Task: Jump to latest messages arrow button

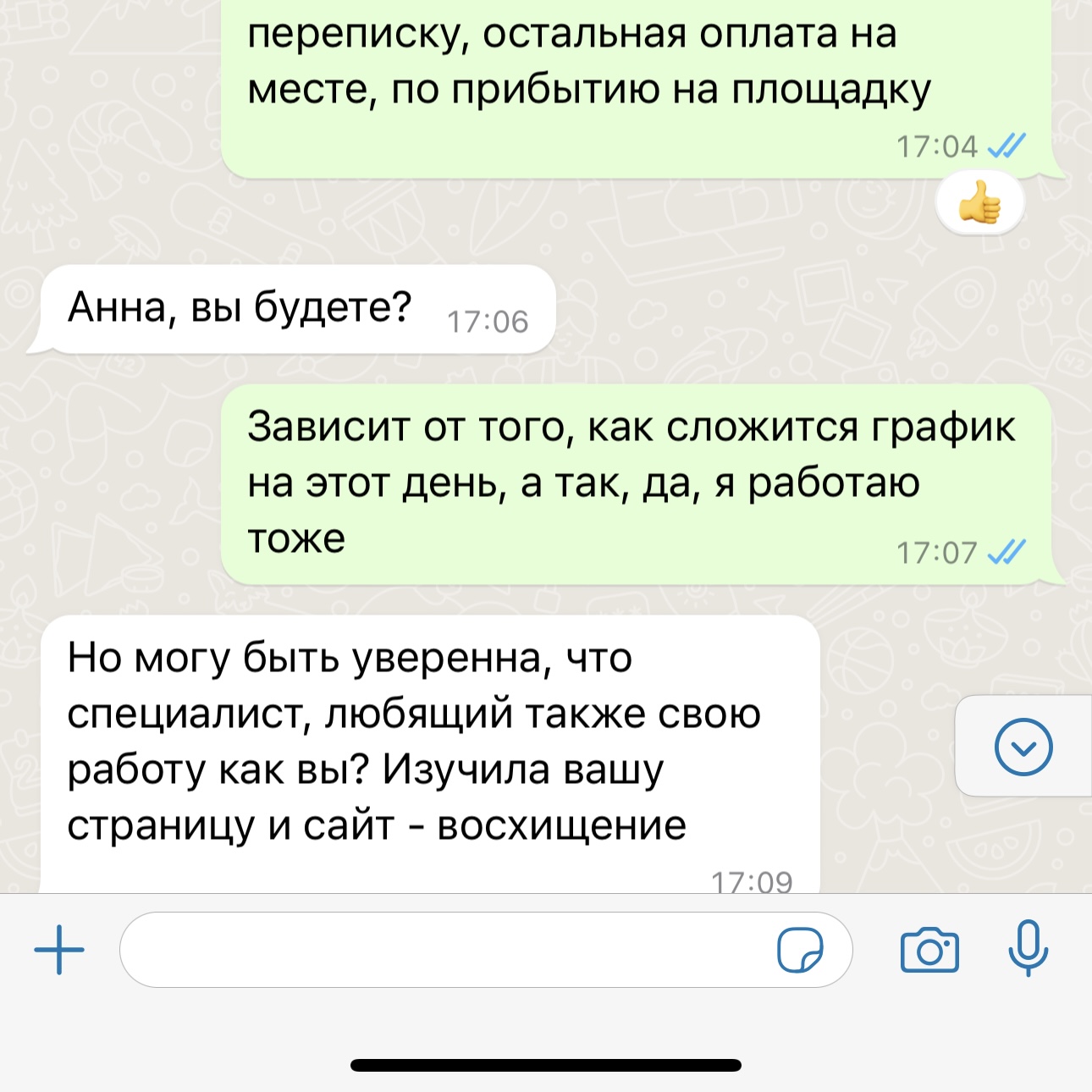Action: coord(1023,747)
